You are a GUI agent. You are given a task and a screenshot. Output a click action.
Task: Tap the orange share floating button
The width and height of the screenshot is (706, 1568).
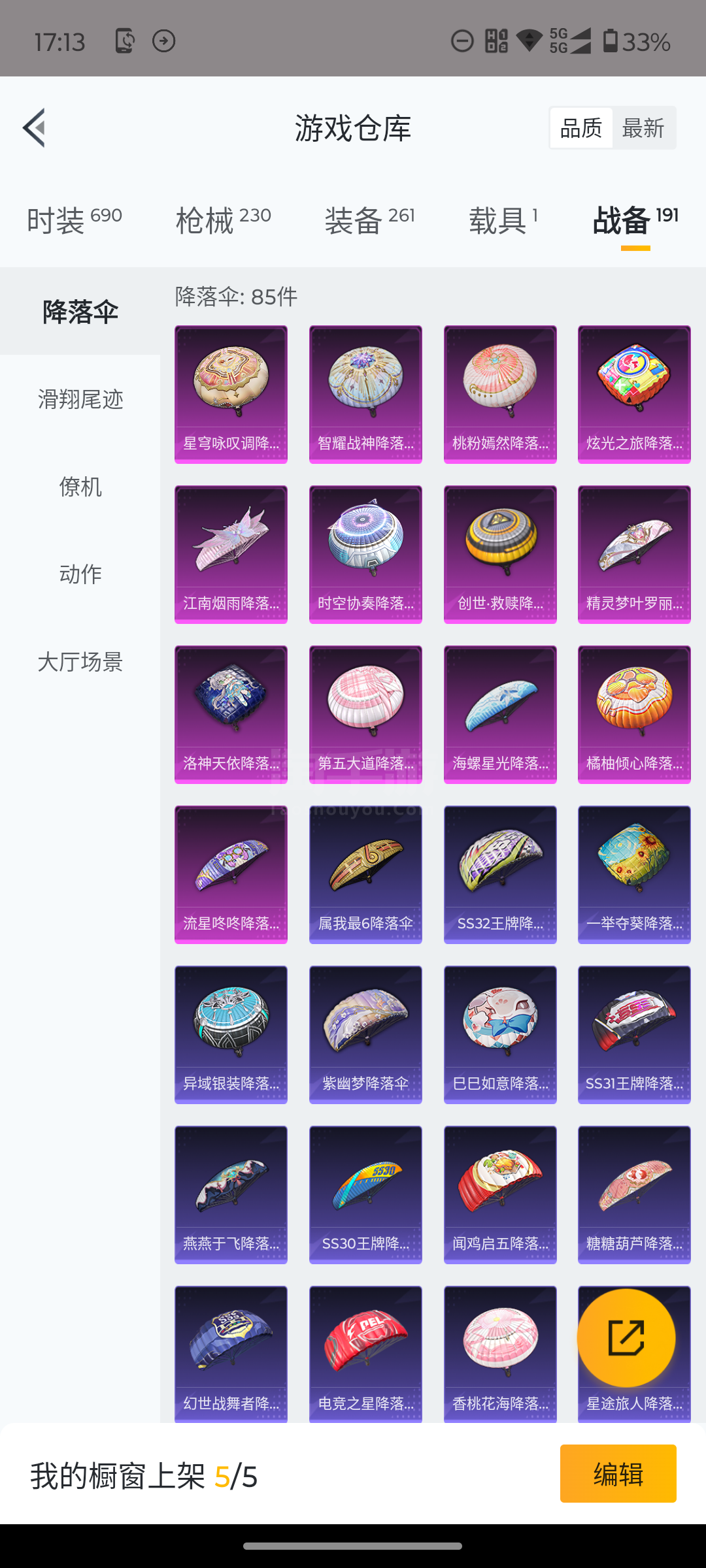(x=626, y=1337)
